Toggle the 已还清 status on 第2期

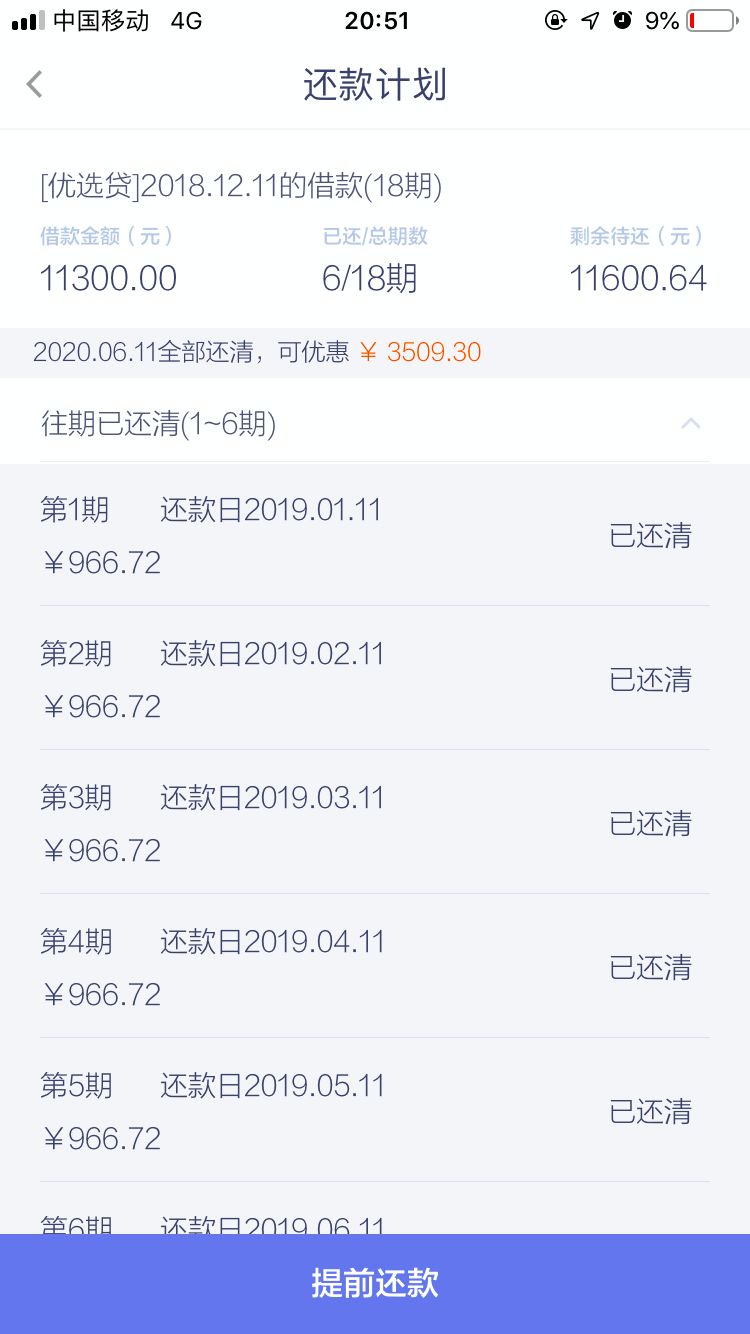(x=651, y=679)
